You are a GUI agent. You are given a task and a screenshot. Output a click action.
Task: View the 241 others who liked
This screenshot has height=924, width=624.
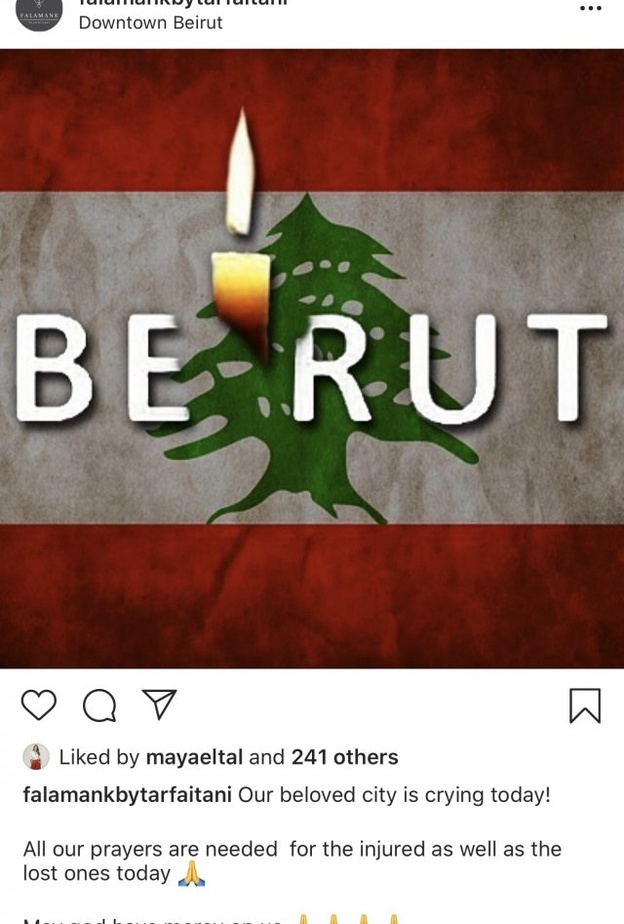344,757
